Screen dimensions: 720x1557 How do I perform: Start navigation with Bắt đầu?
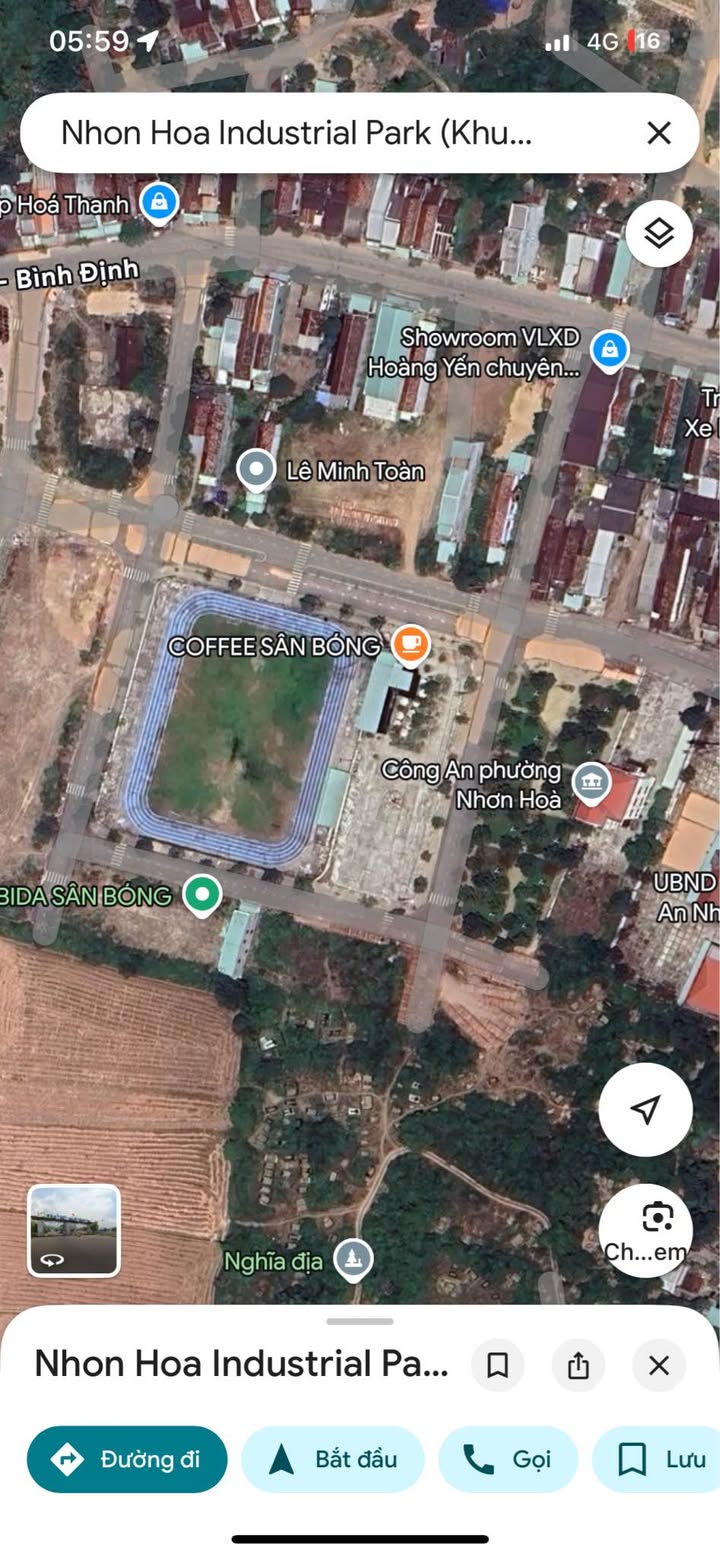coord(333,1459)
